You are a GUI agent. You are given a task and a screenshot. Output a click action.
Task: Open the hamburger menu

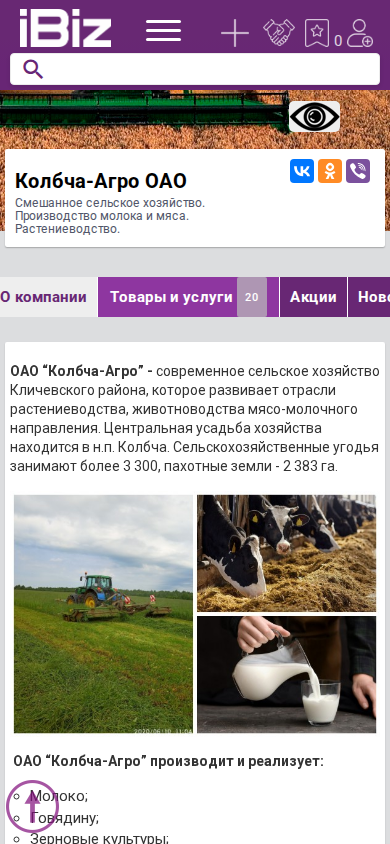coord(164,30)
